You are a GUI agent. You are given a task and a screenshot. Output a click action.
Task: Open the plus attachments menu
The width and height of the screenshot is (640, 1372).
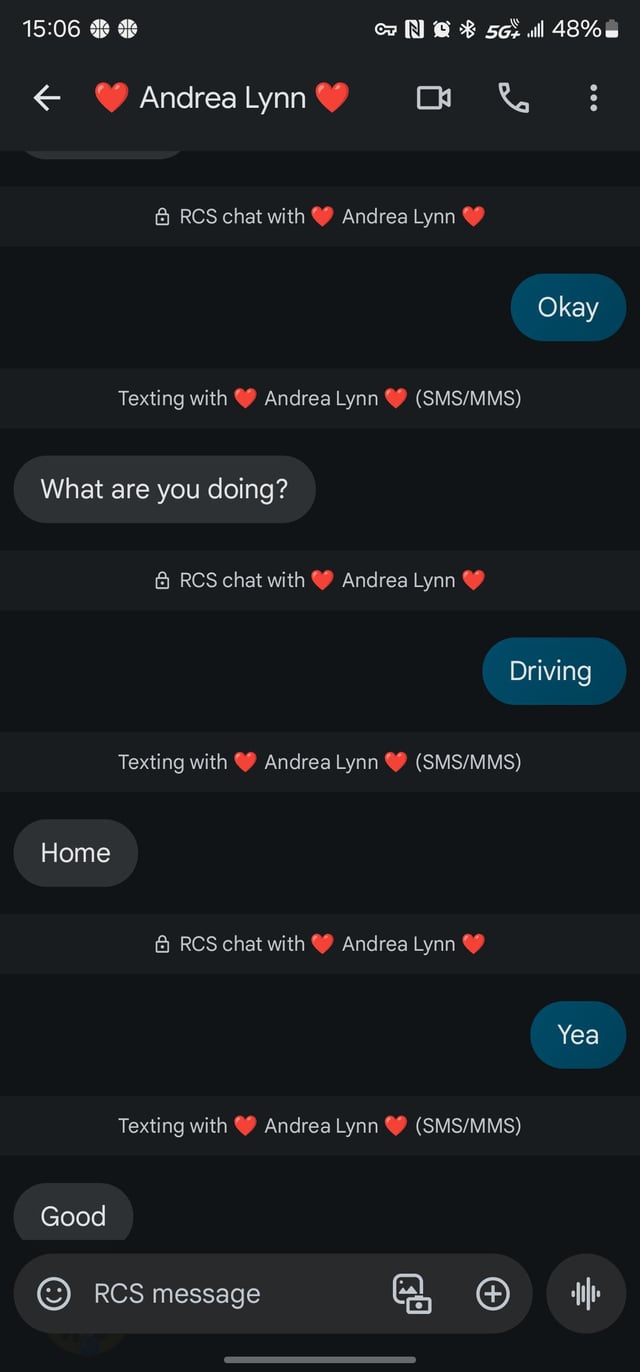point(492,1293)
